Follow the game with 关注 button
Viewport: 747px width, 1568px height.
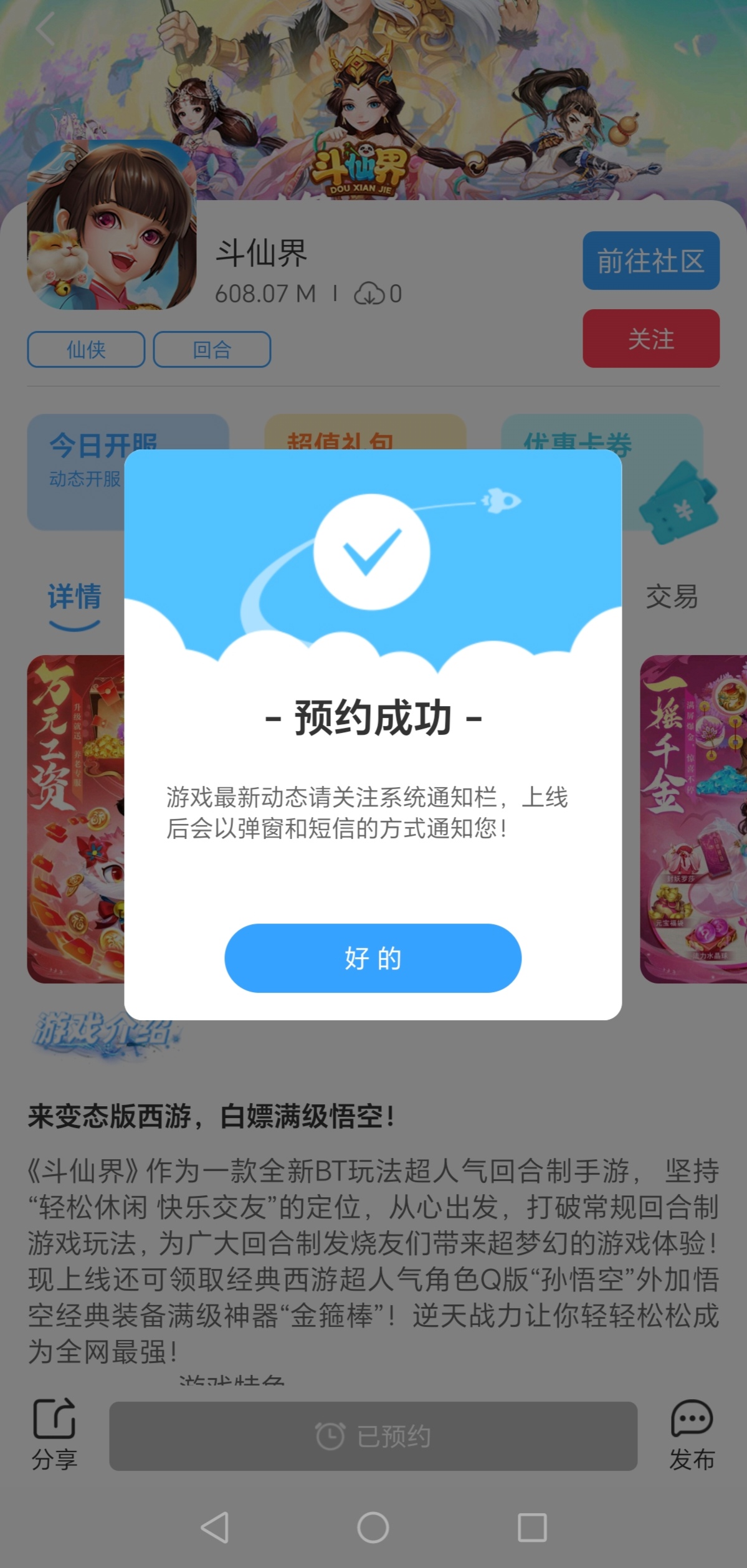point(650,338)
